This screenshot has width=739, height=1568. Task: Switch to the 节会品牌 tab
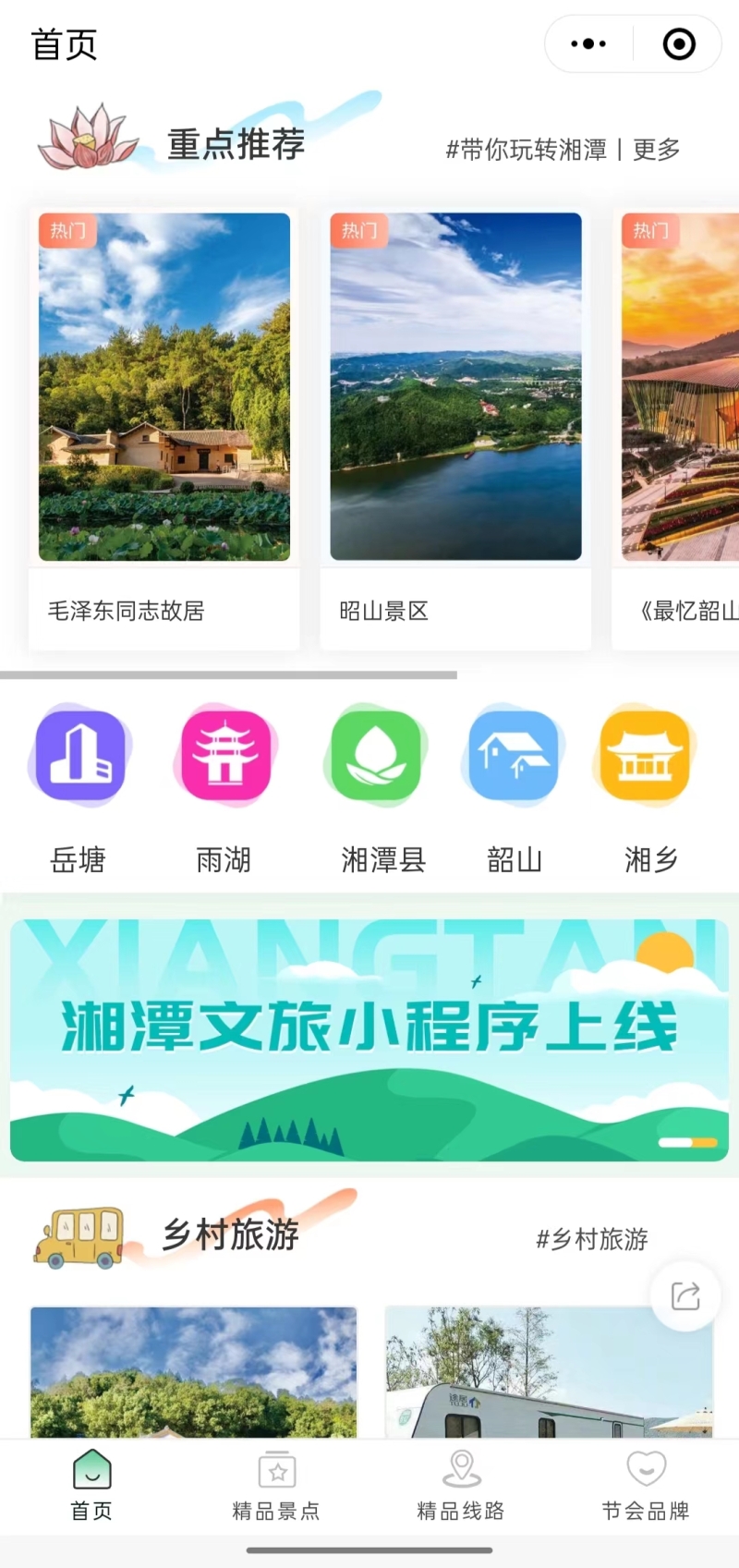[646, 1486]
